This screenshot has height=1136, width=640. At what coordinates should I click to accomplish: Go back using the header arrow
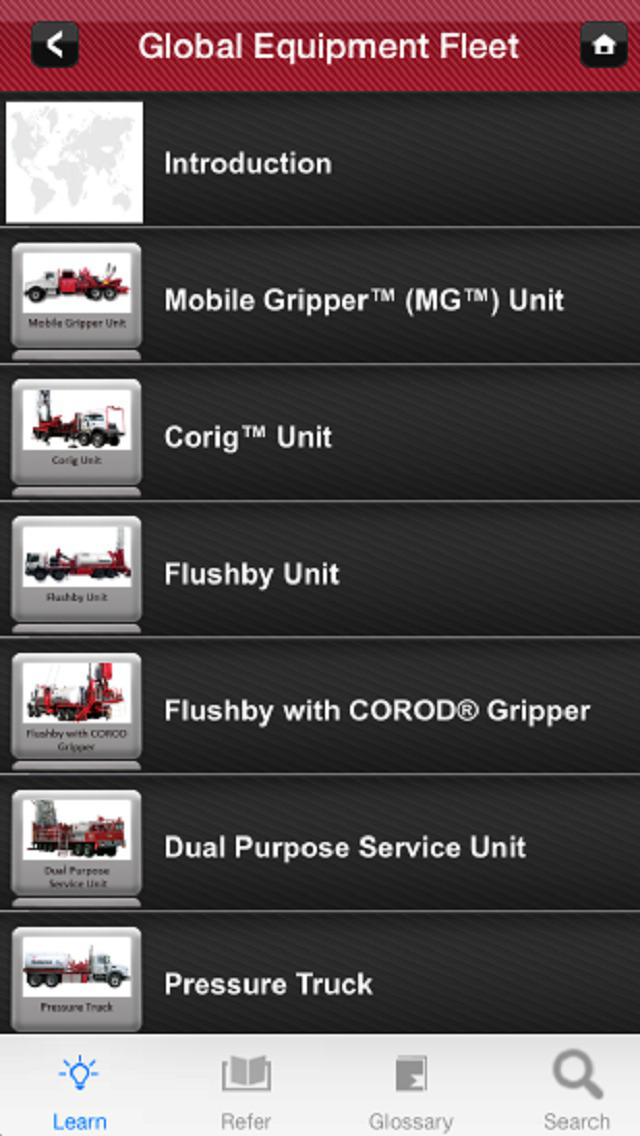(54, 45)
